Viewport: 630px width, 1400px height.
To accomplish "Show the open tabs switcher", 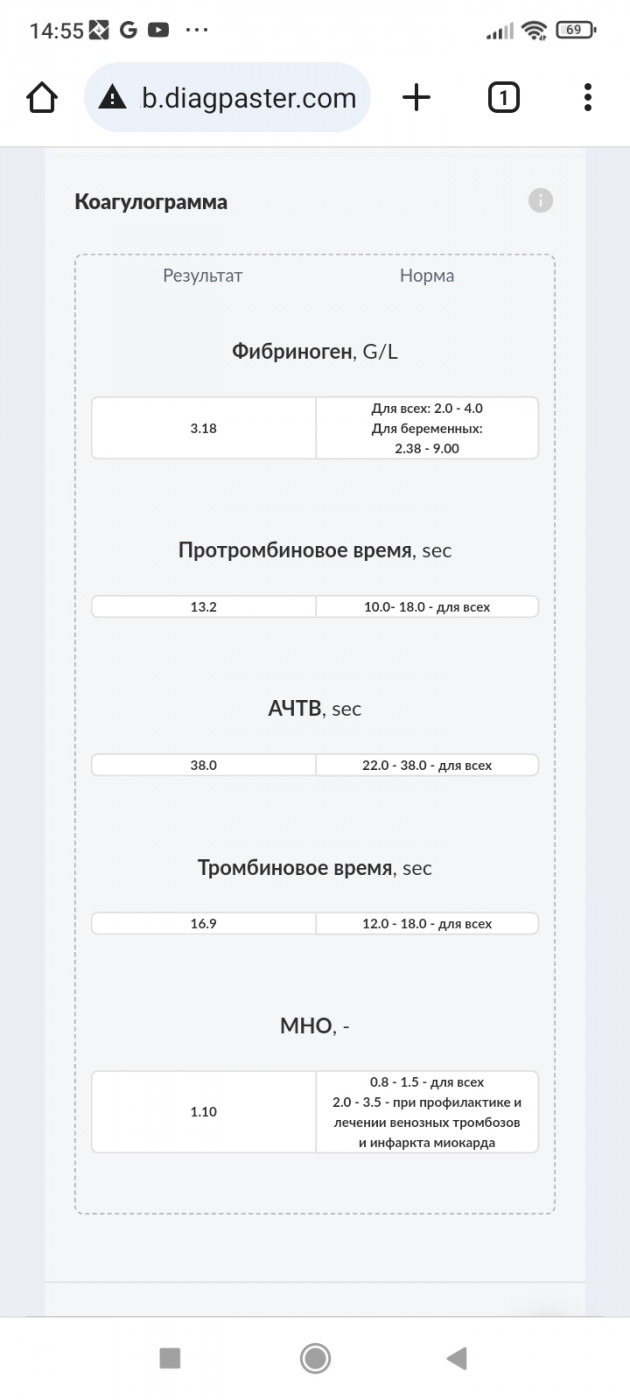I will coord(503,97).
